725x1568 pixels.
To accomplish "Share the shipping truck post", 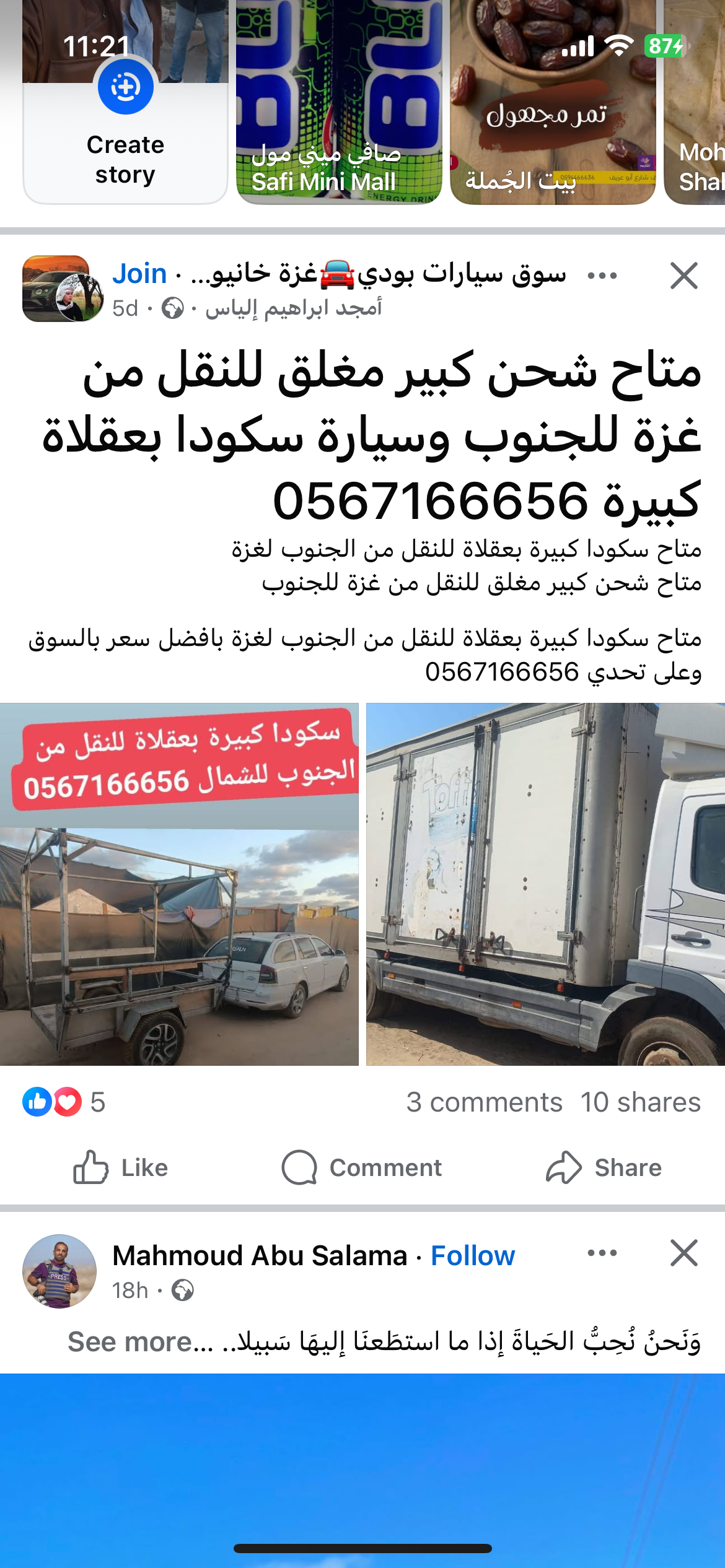I will (604, 1167).
